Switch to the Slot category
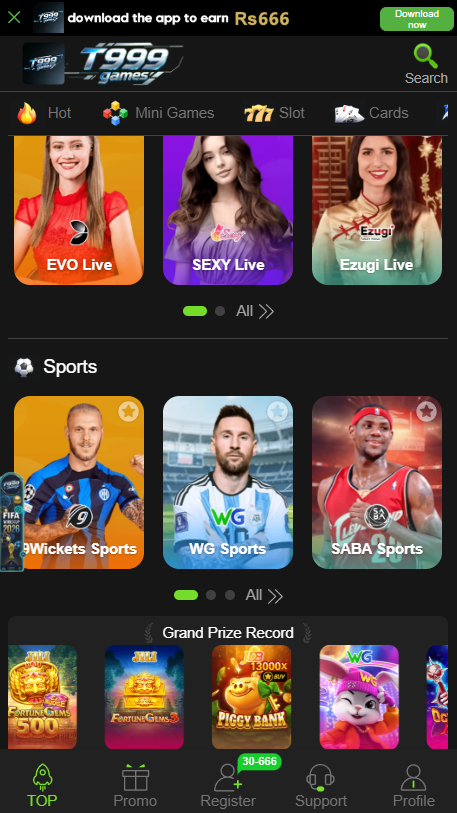 point(274,113)
